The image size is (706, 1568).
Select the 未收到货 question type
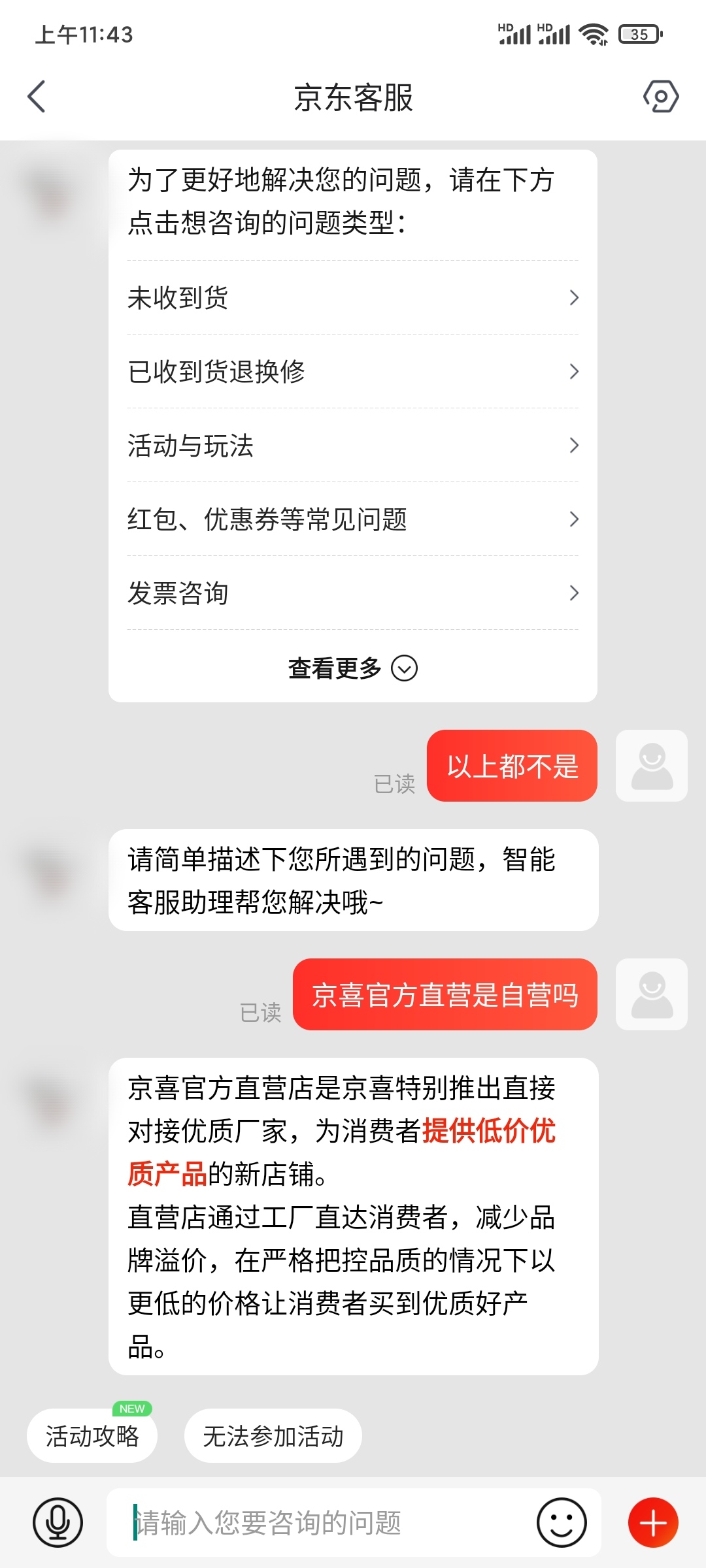click(353, 298)
